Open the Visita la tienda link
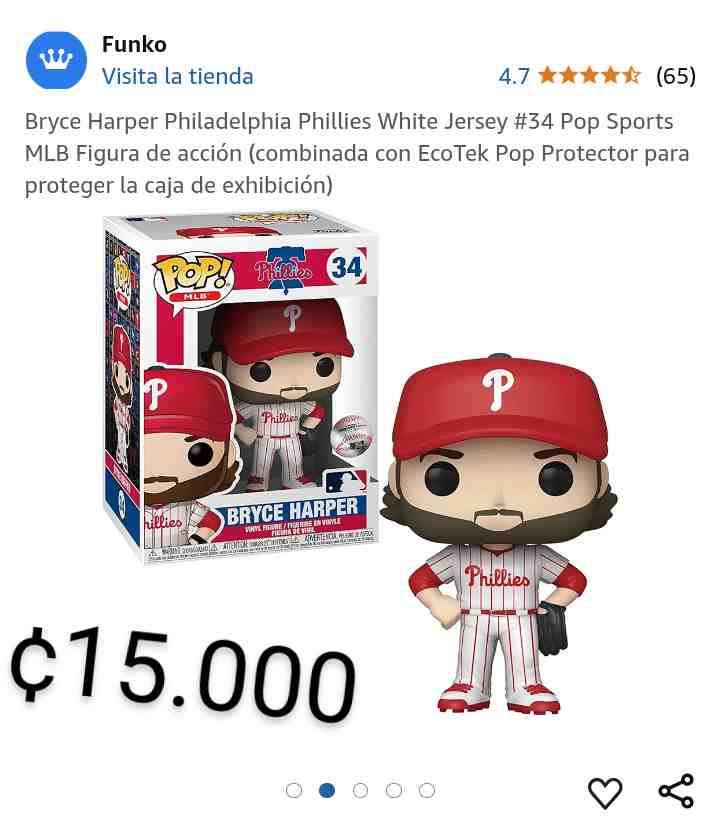This screenshot has height=832, width=720. (177, 76)
